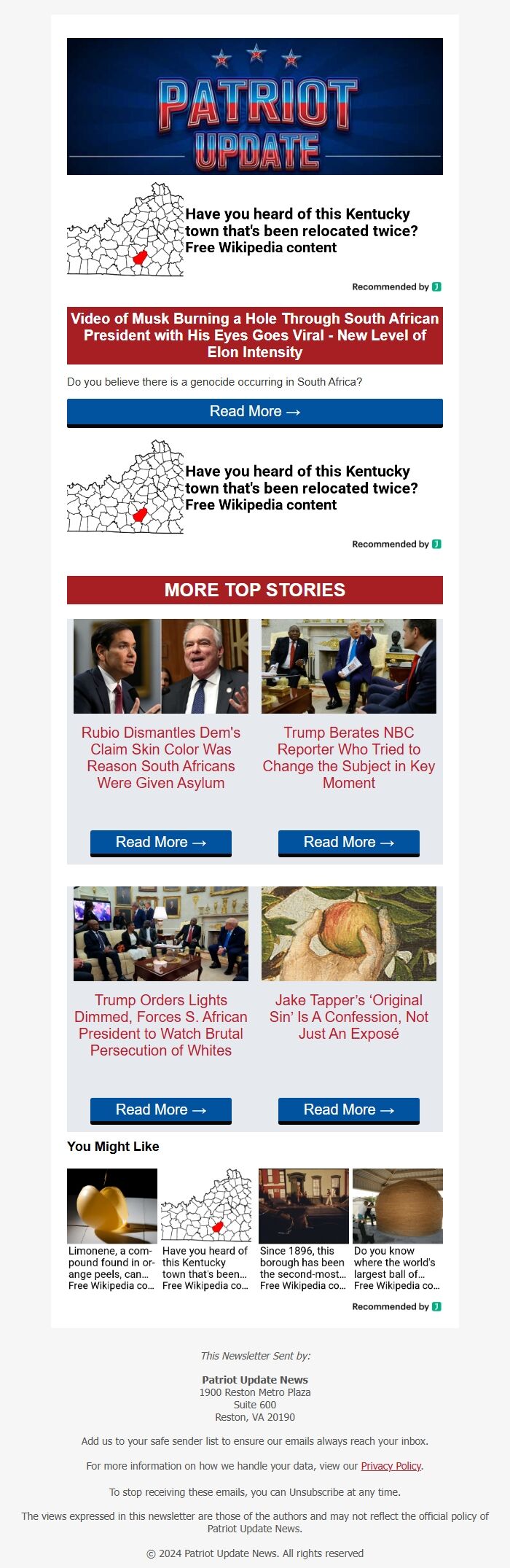
Task: Tap Read More under Trump Orders Lights Dimmed
Action: [x=161, y=1110]
